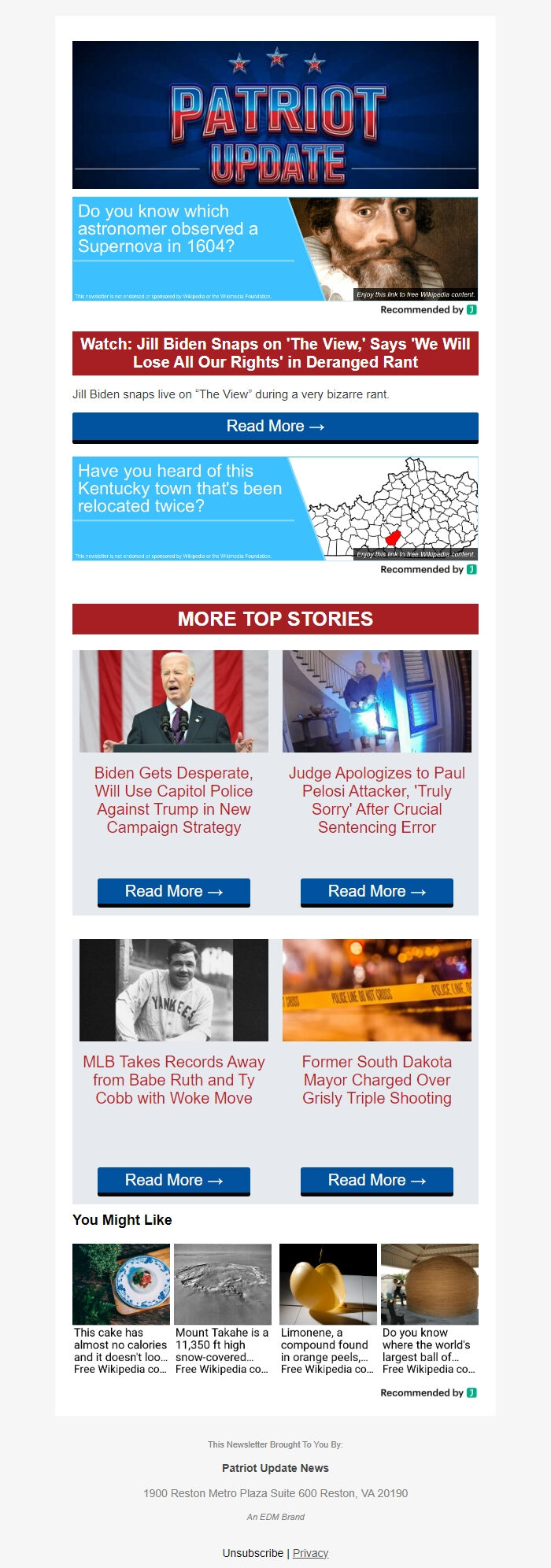Open the Paul Pelosi attacker judge headline
551x1568 pixels.
click(376, 800)
